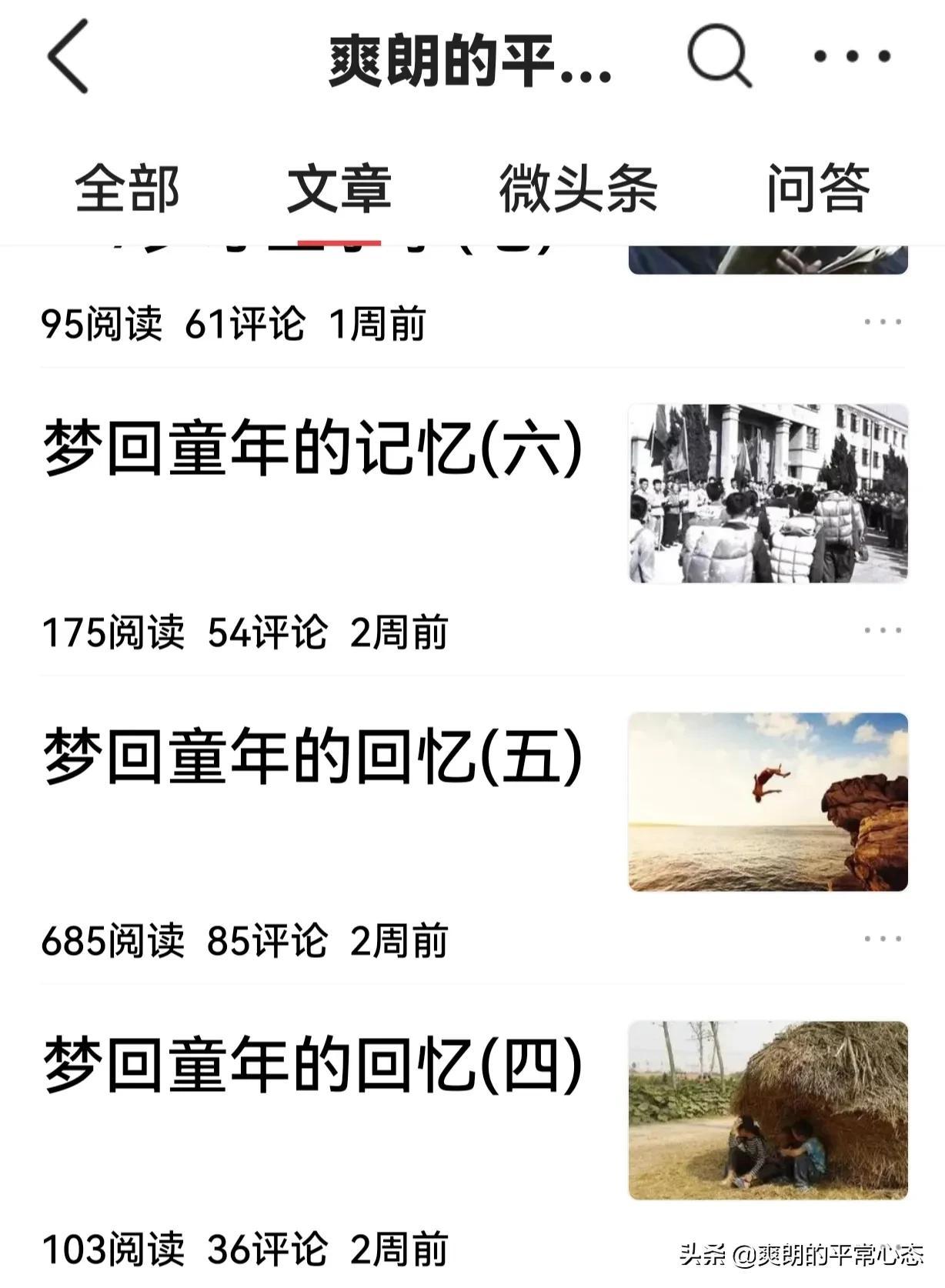Read the article 梦回童年的回忆(五)
This screenshot has height=1288, width=945.
[312, 757]
